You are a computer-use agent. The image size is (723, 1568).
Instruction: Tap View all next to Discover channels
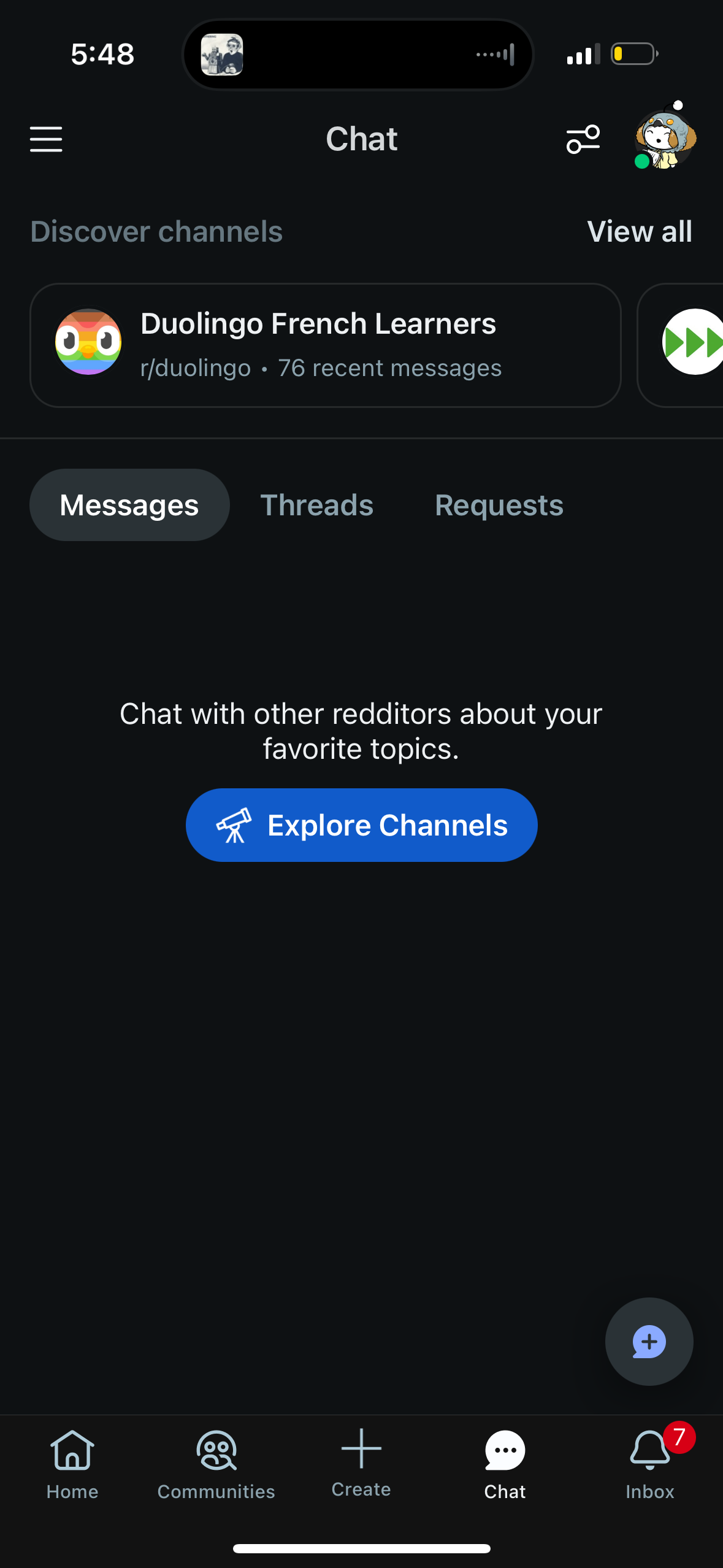pos(640,232)
